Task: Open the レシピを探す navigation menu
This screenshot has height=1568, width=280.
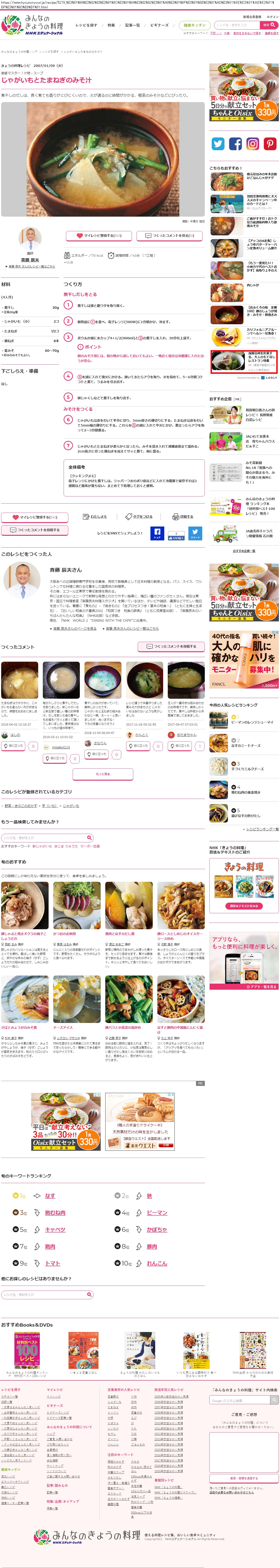Action: point(87,25)
